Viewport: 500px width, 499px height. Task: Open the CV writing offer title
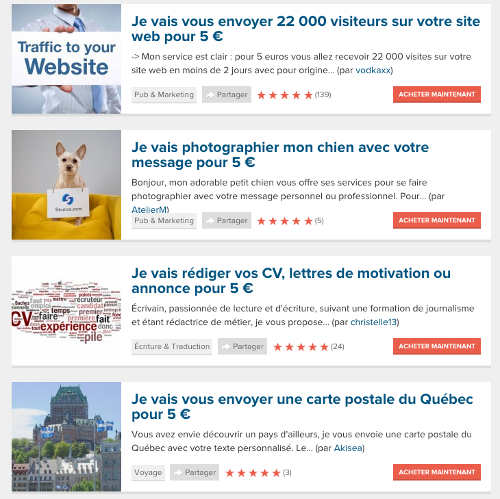click(x=291, y=281)
